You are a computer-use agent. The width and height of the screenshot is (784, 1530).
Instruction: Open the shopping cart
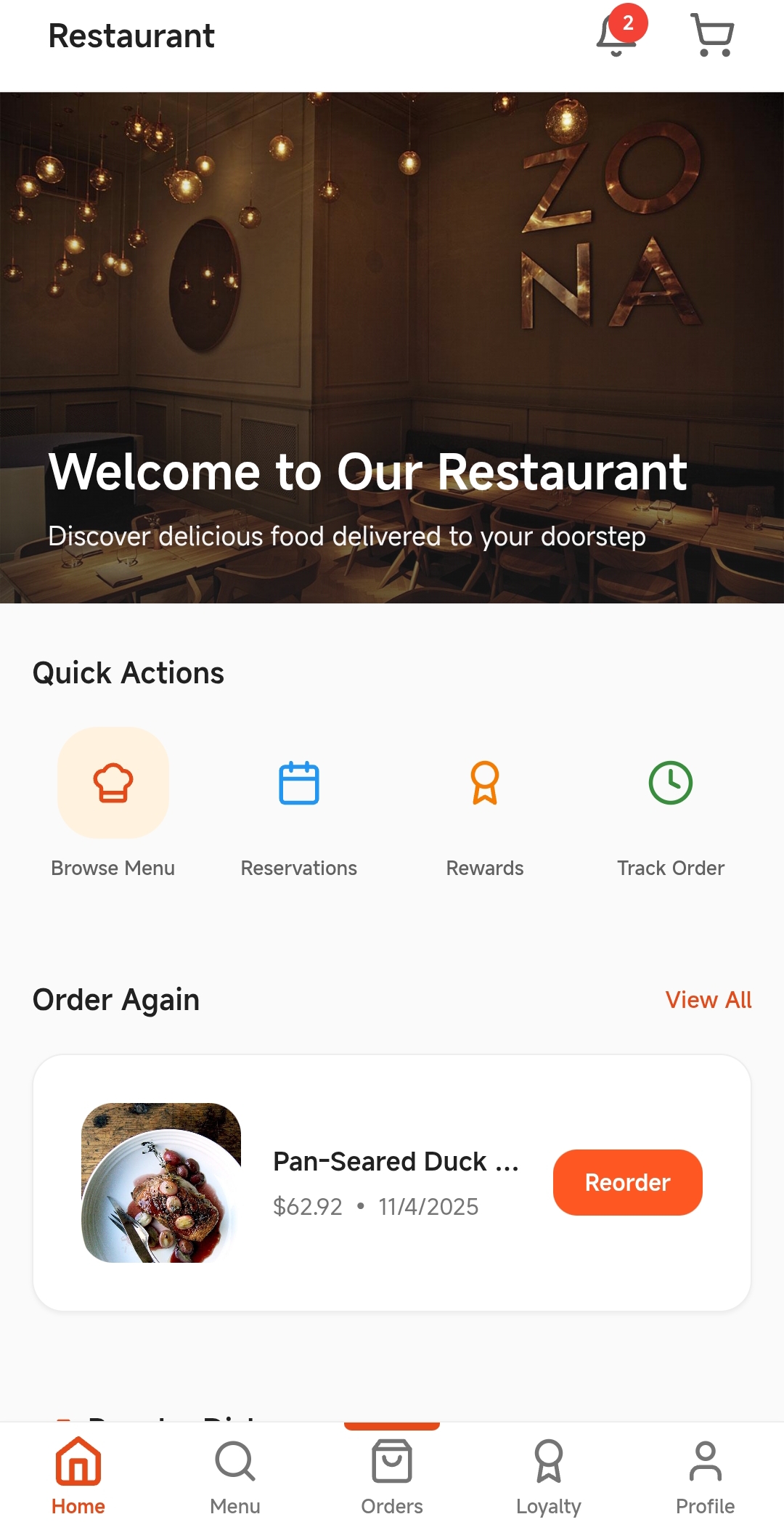(x=712, y=35)
